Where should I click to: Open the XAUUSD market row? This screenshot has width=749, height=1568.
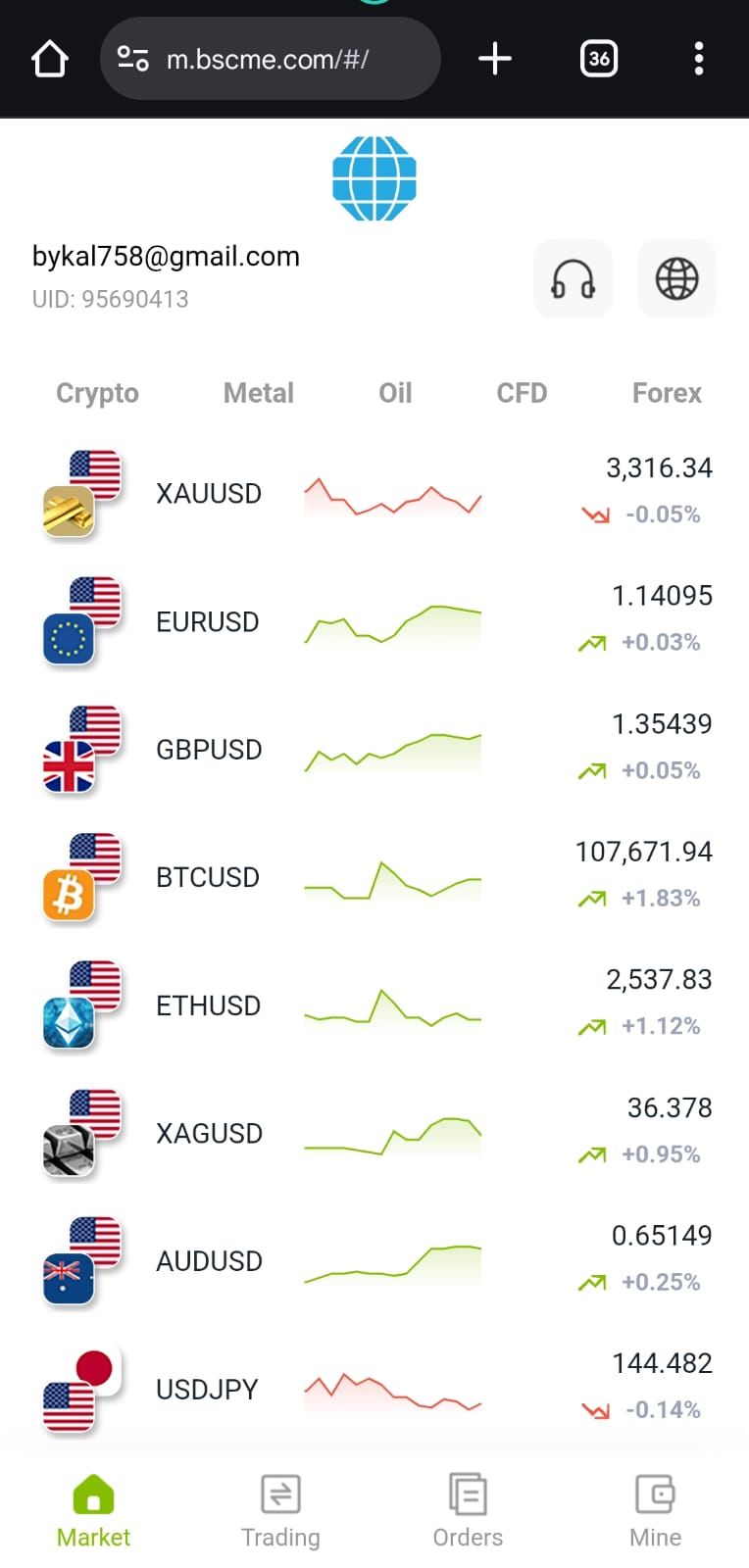point(374,494)
